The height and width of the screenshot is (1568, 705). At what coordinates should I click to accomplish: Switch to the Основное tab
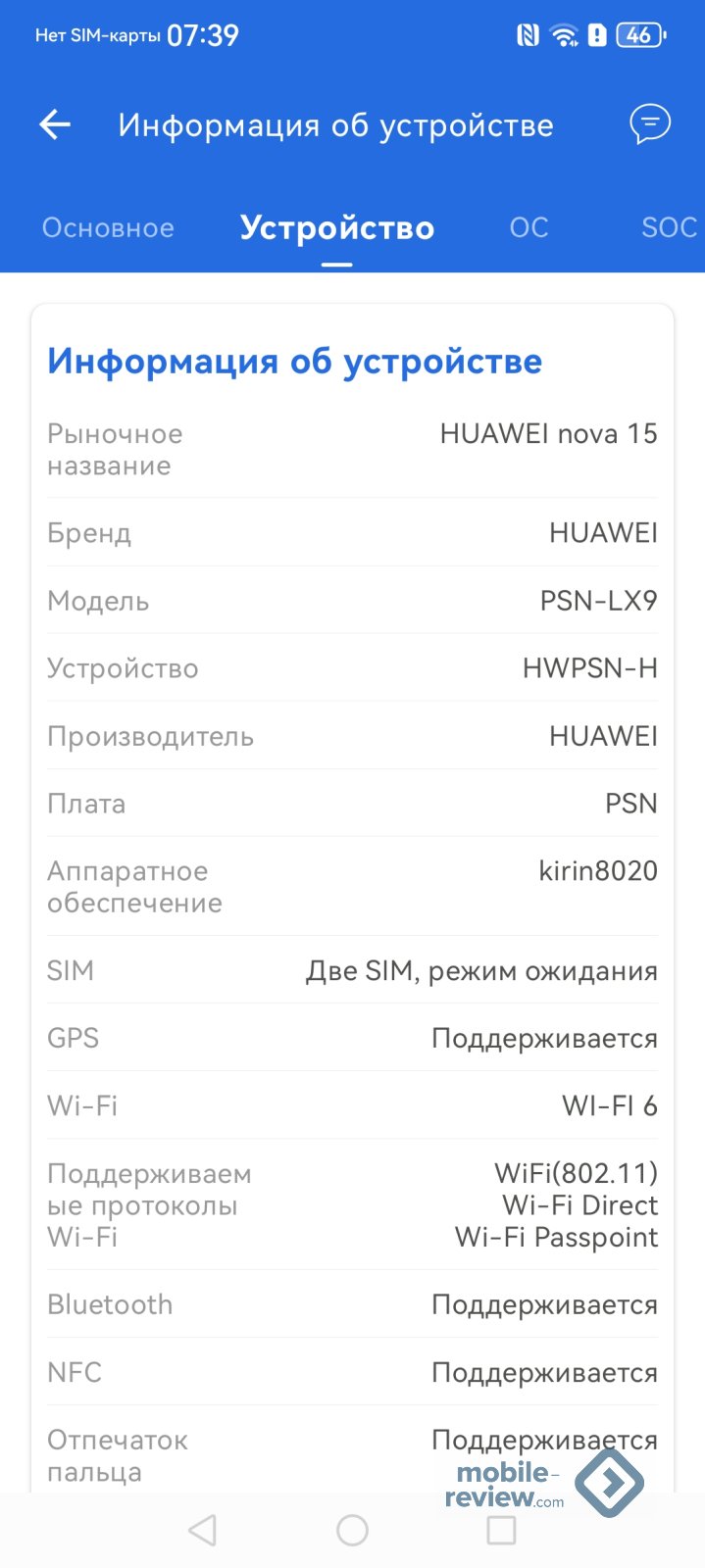pos(108,227)
